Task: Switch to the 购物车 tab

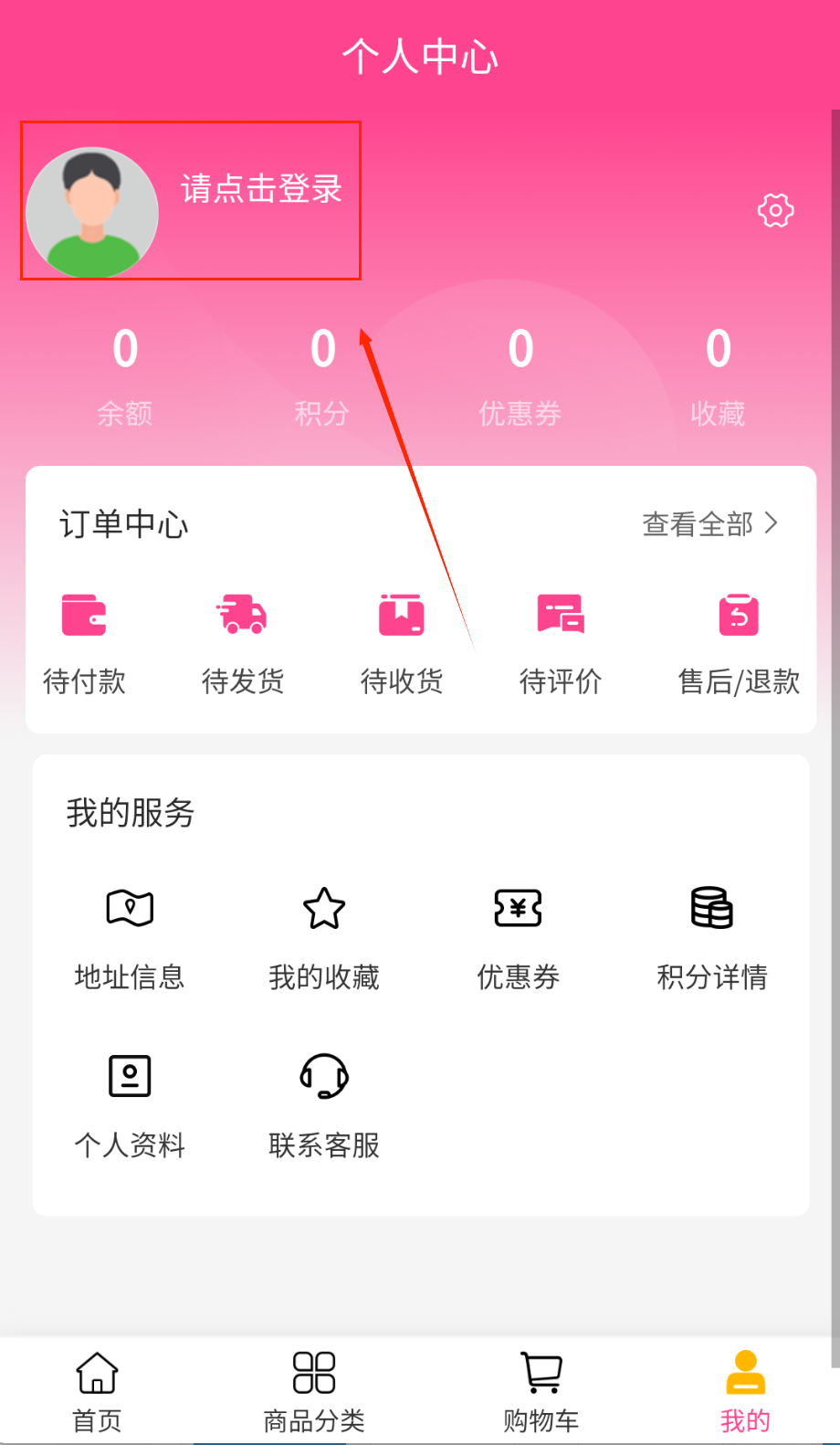Action: tap(541, 1391)
